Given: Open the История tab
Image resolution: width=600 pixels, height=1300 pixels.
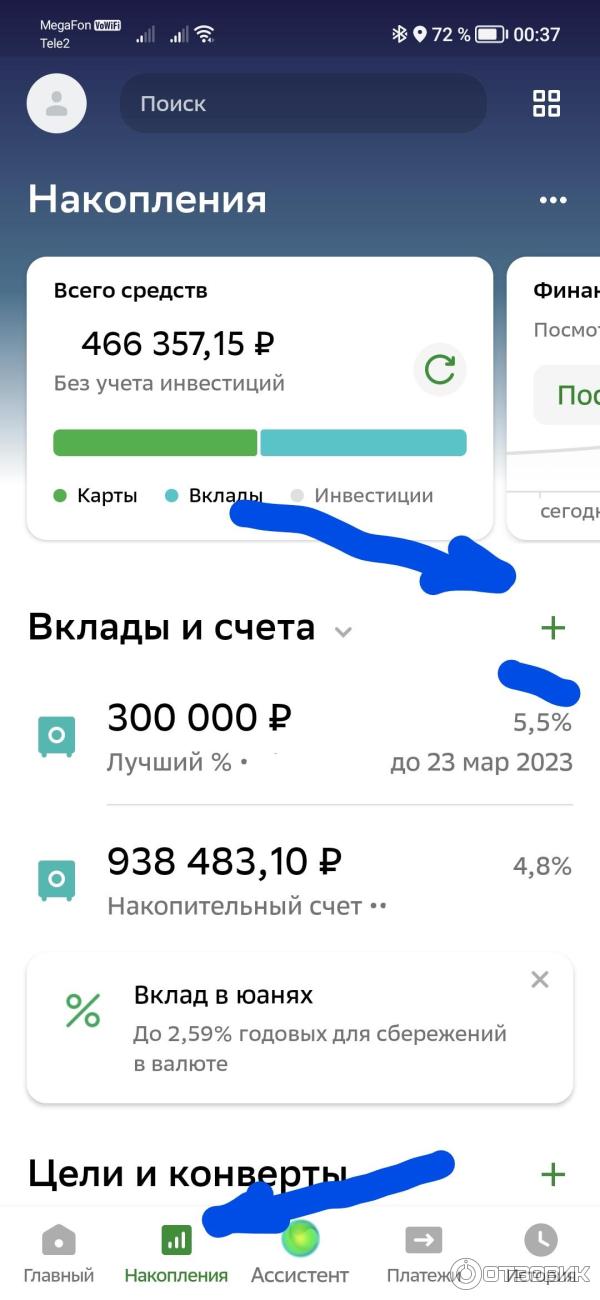Looking at the screenshot, I should point(541,1255).
